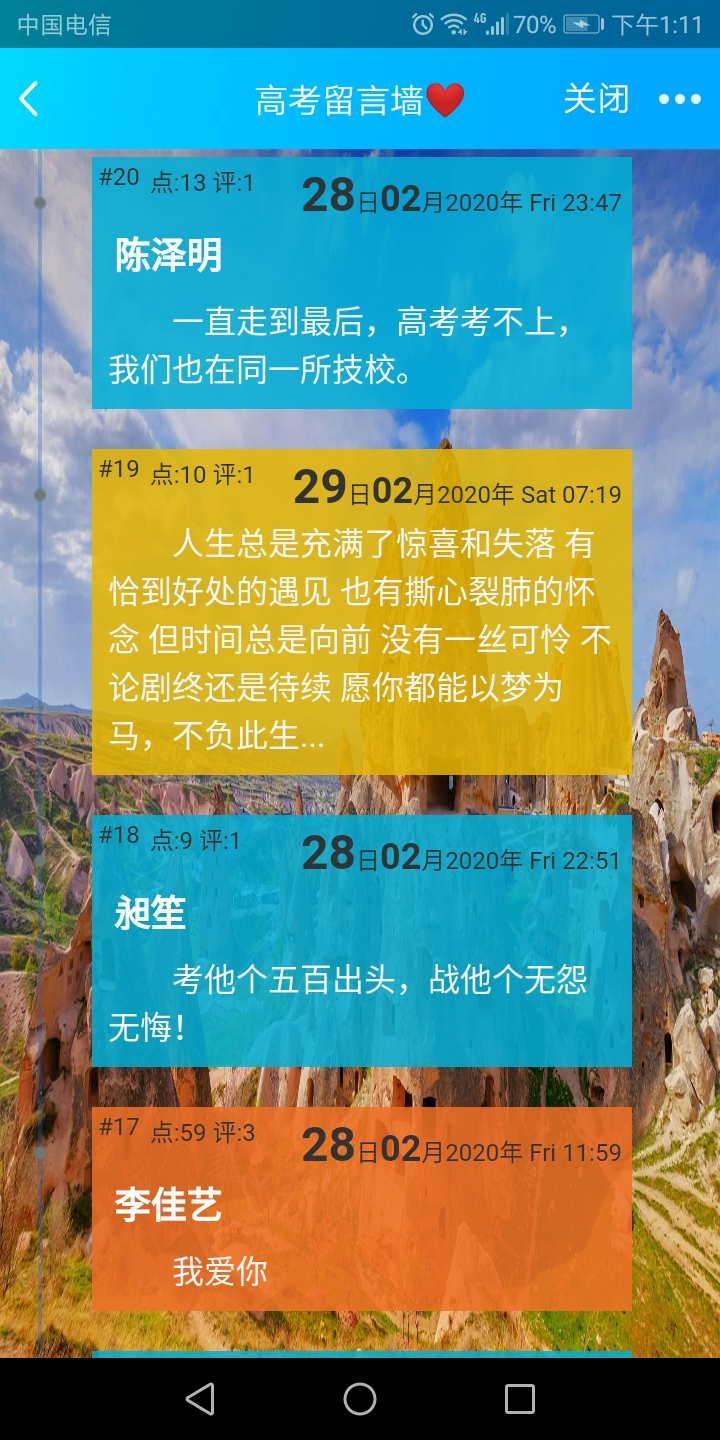720x1440 pixels.
Task: Tap the system home button
Action: point(360,1399)
